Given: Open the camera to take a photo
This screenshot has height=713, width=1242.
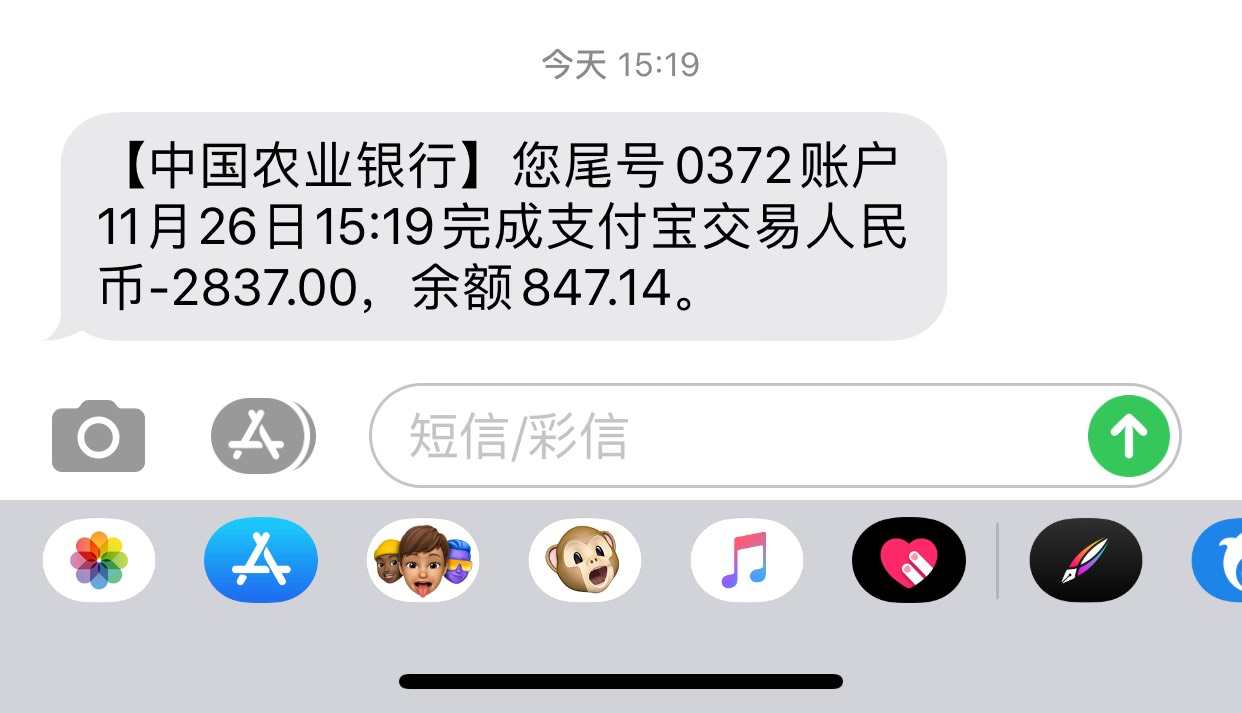Looking at the screenshot, I should pyautogui.click(x=98, y=436).
